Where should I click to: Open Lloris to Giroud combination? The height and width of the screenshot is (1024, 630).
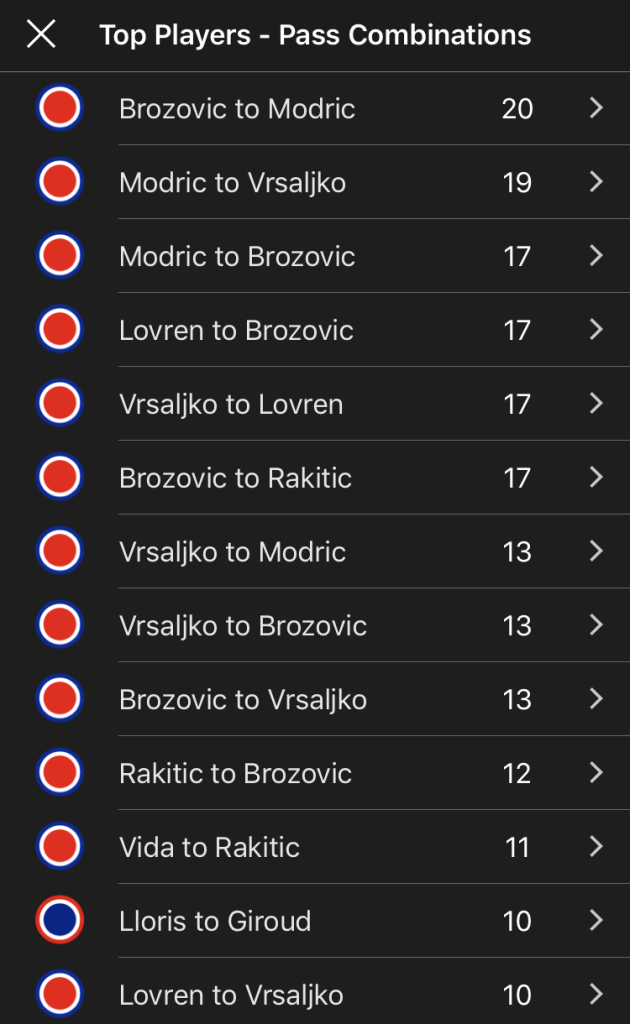tap(315, 920)
